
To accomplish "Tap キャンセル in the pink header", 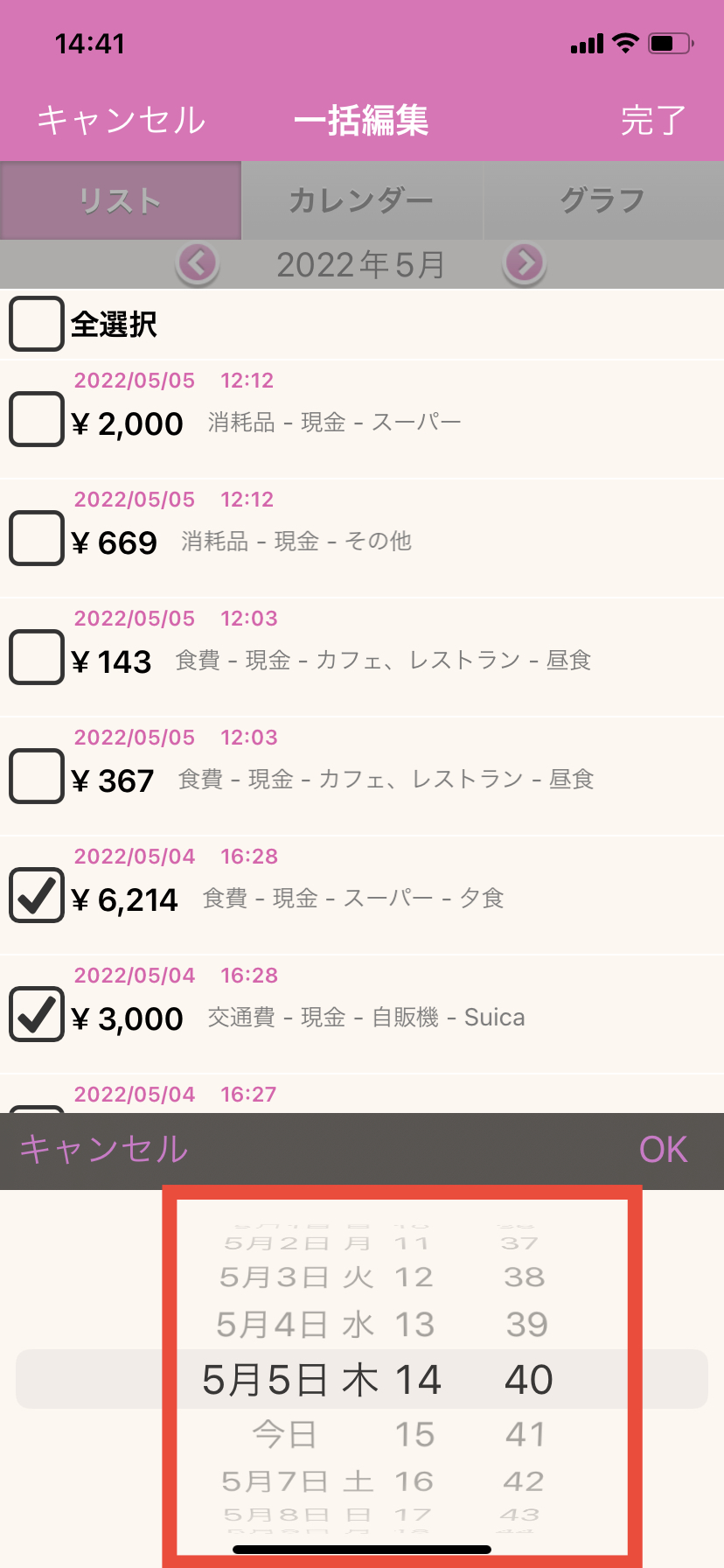I will (x=121, y=120).
